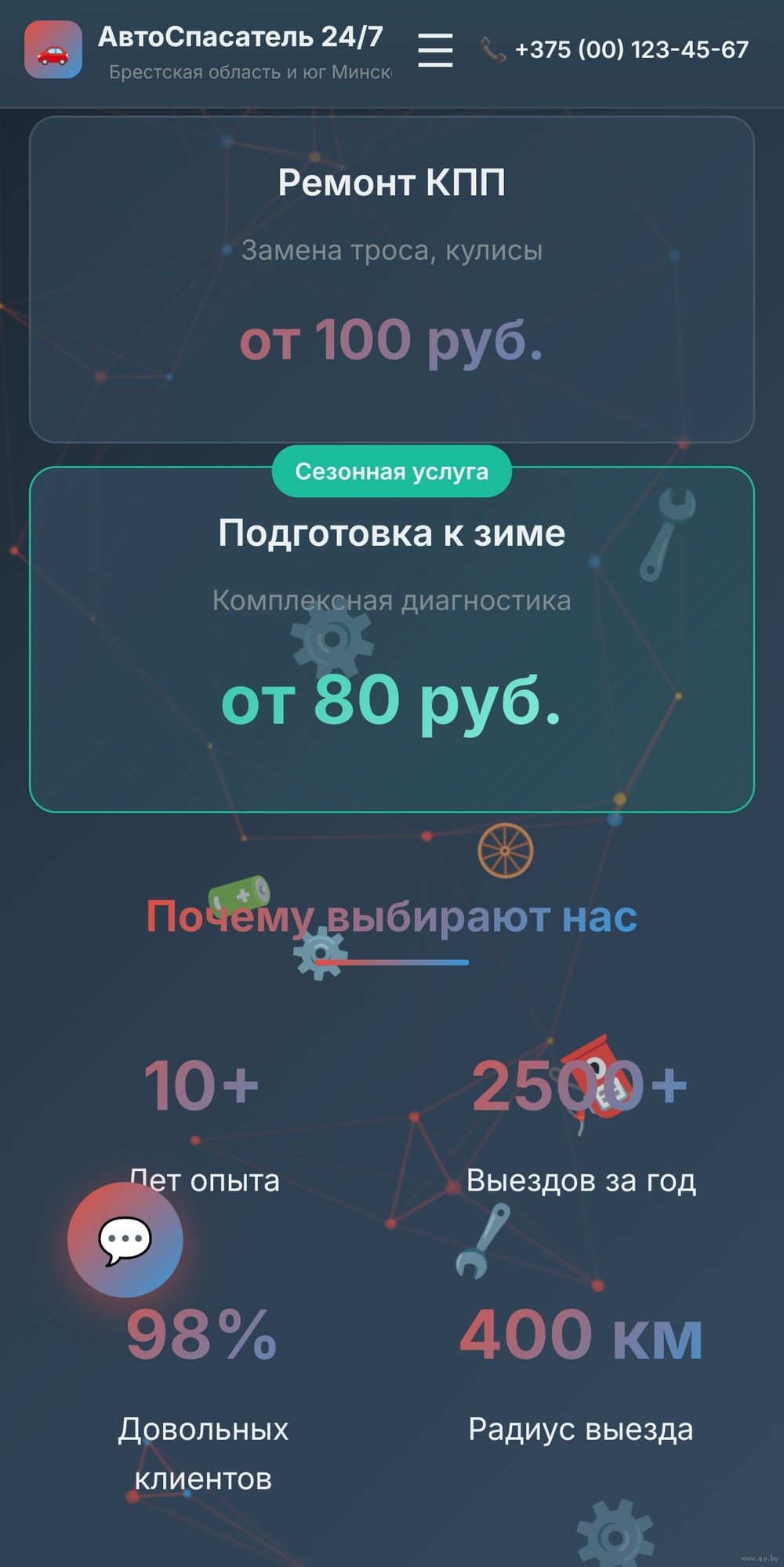Select the Подготовка к зиме service card
The image size is (784, 1567).
(x=391, y=639)
